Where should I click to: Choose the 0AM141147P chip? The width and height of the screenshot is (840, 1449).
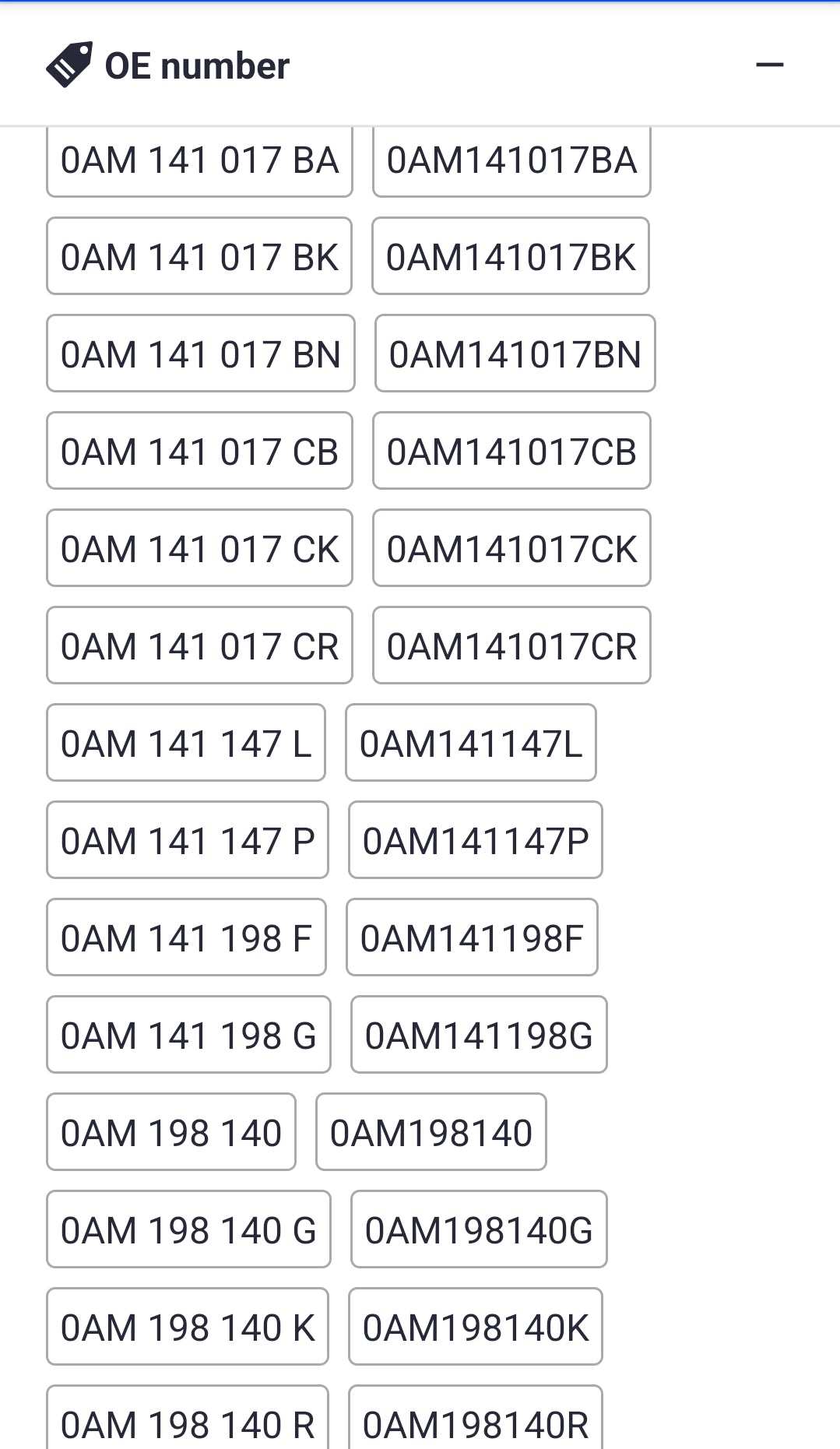click(x=476, y=841)
